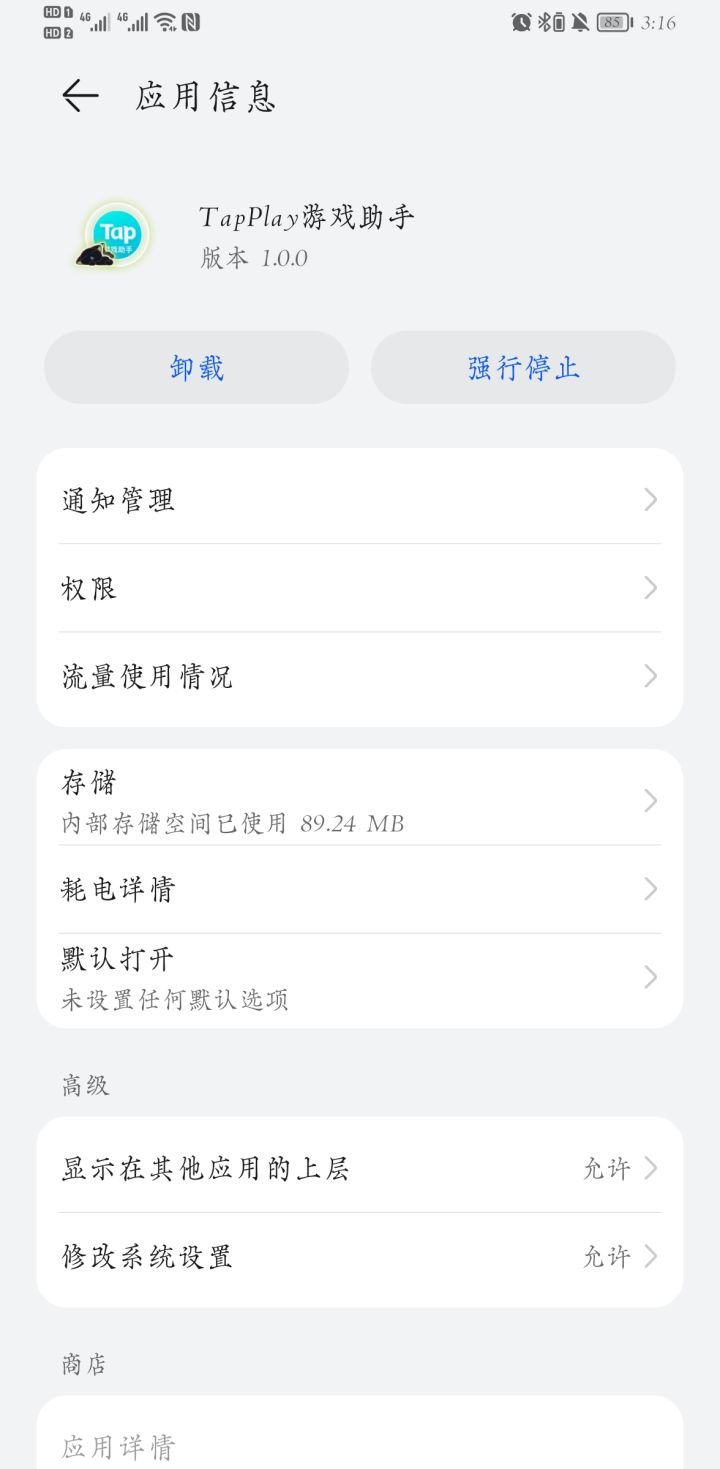
Task: Open the 存储 storage details
Action: [360, 800]
